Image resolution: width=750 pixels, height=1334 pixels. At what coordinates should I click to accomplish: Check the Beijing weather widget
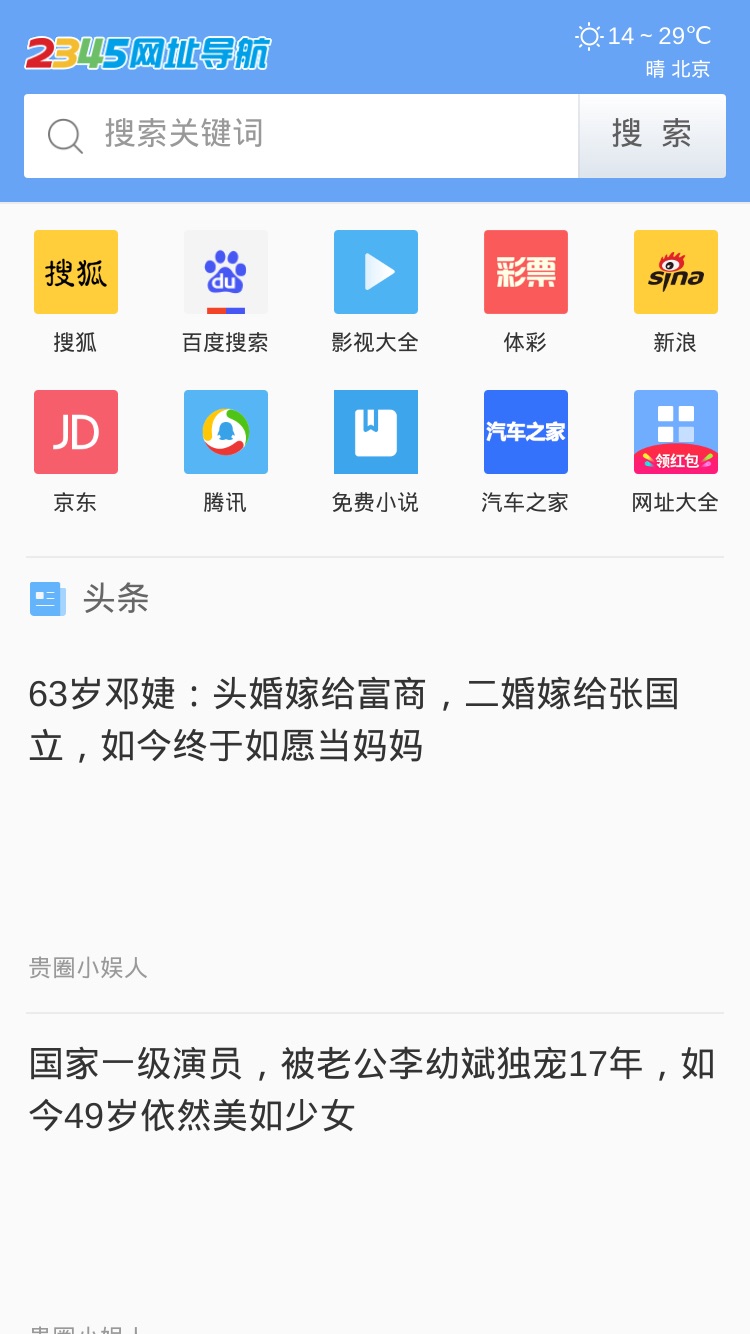pos(644,51)
